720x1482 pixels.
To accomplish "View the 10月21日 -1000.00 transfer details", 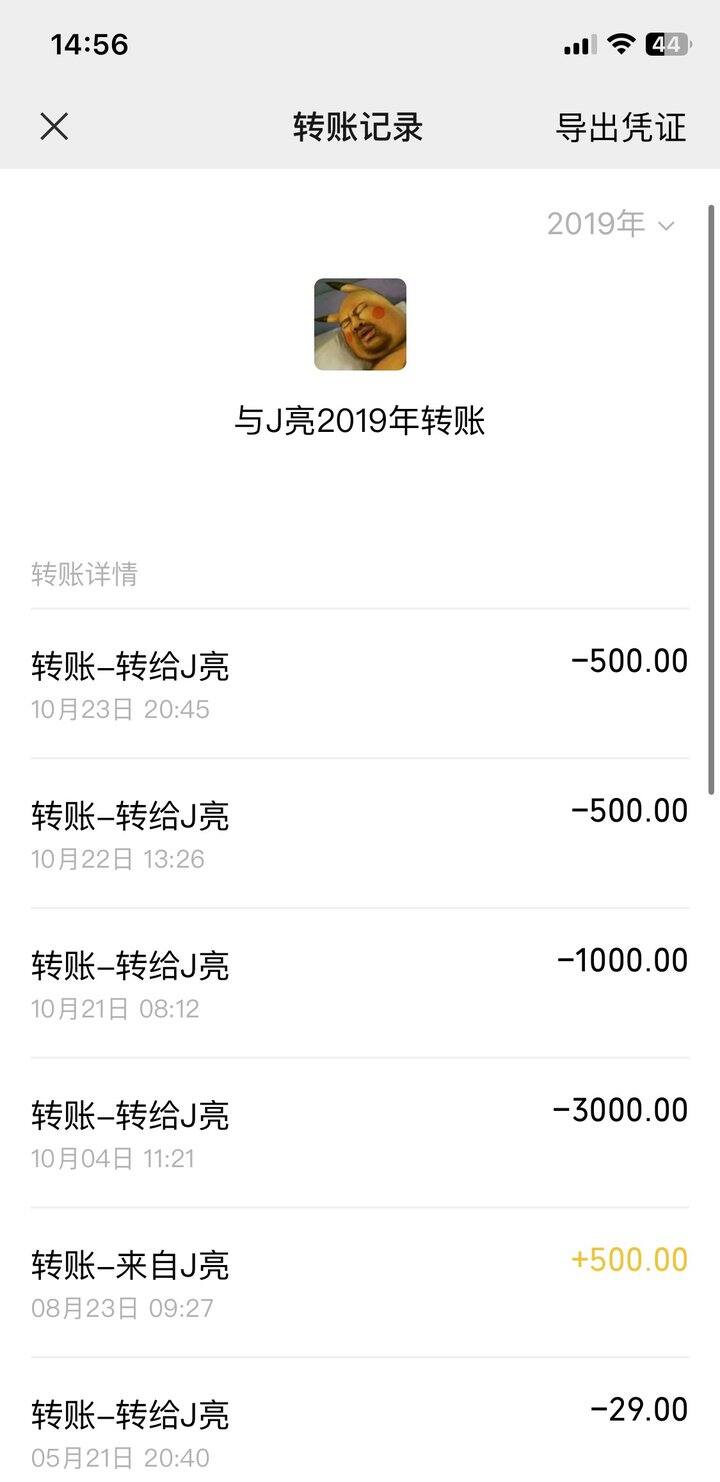I will pos(360,983).
